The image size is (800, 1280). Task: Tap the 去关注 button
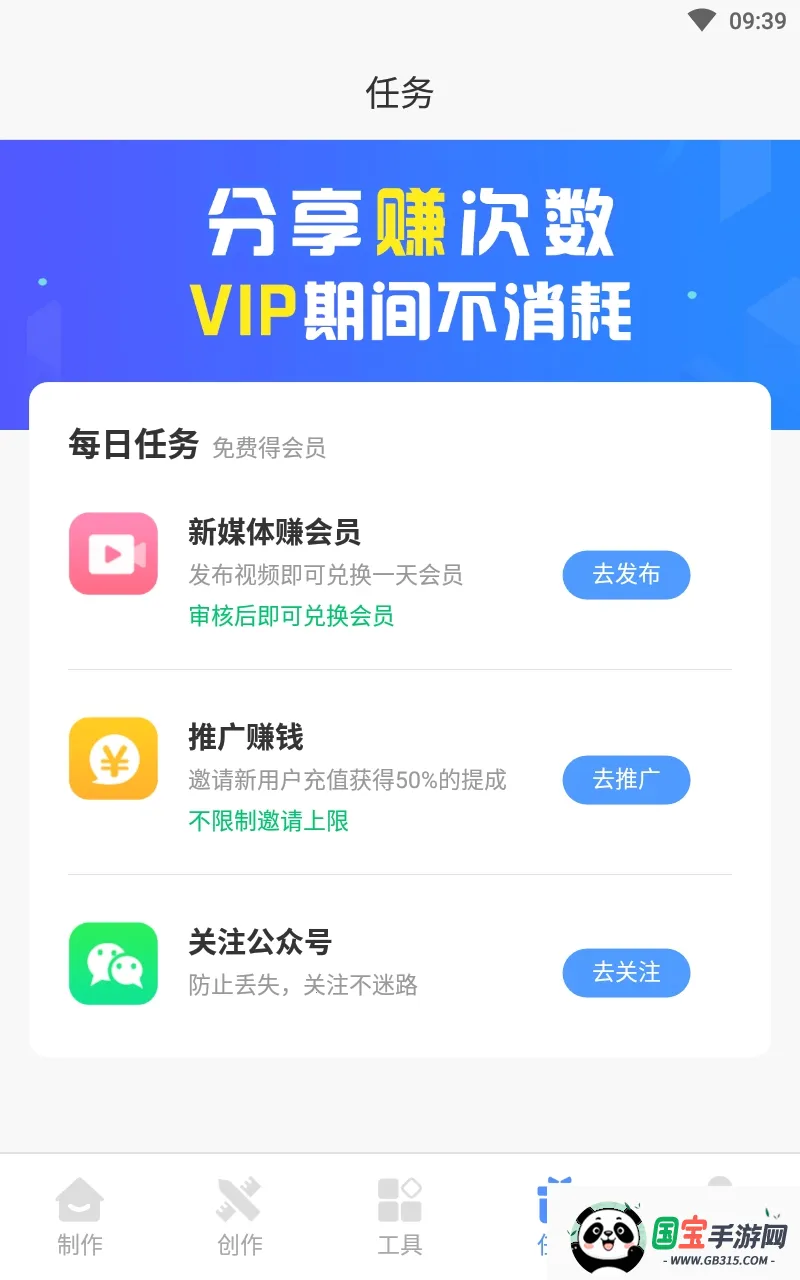pos(626,973)
